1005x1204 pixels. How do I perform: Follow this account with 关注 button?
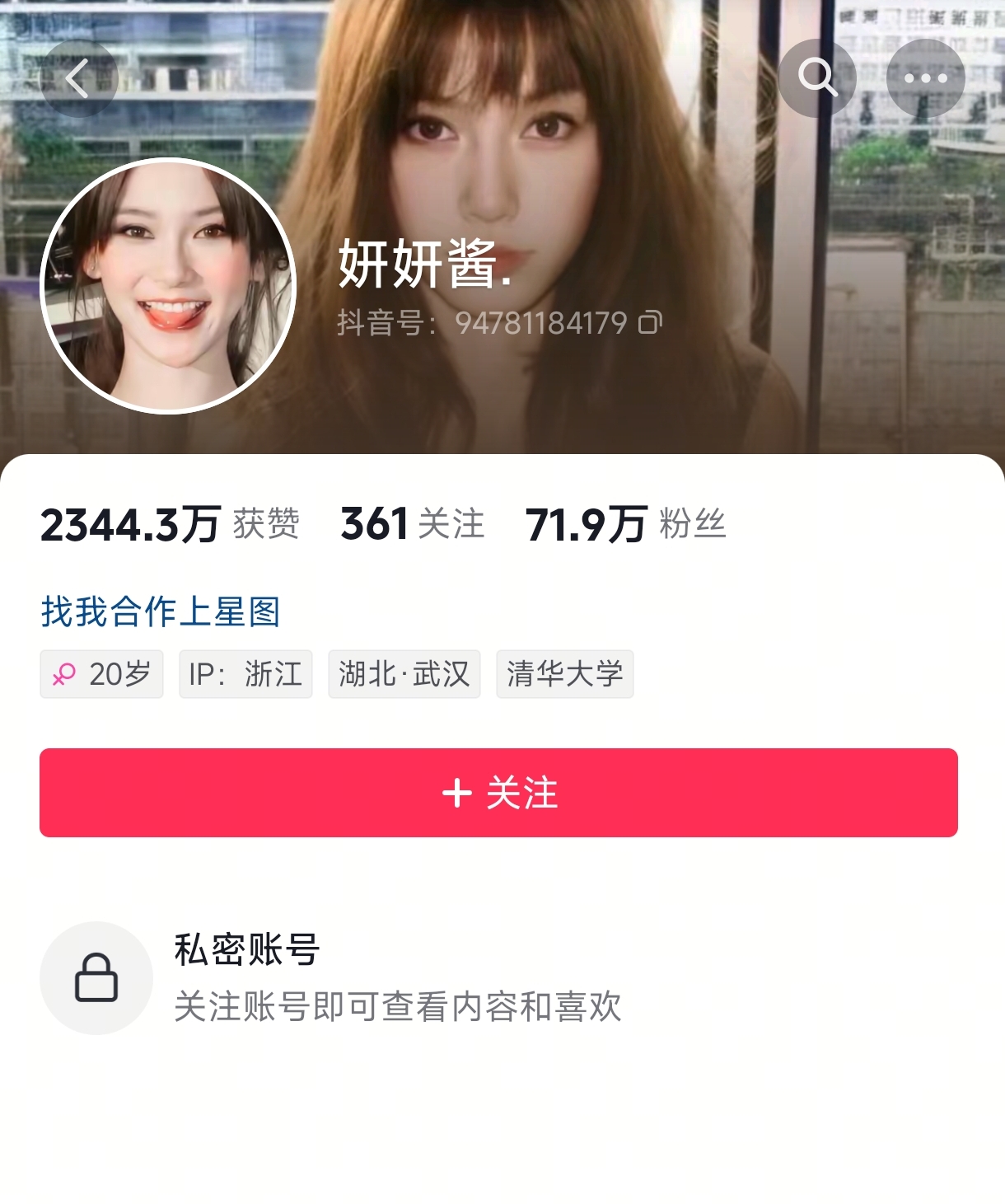tap(498, 793)
